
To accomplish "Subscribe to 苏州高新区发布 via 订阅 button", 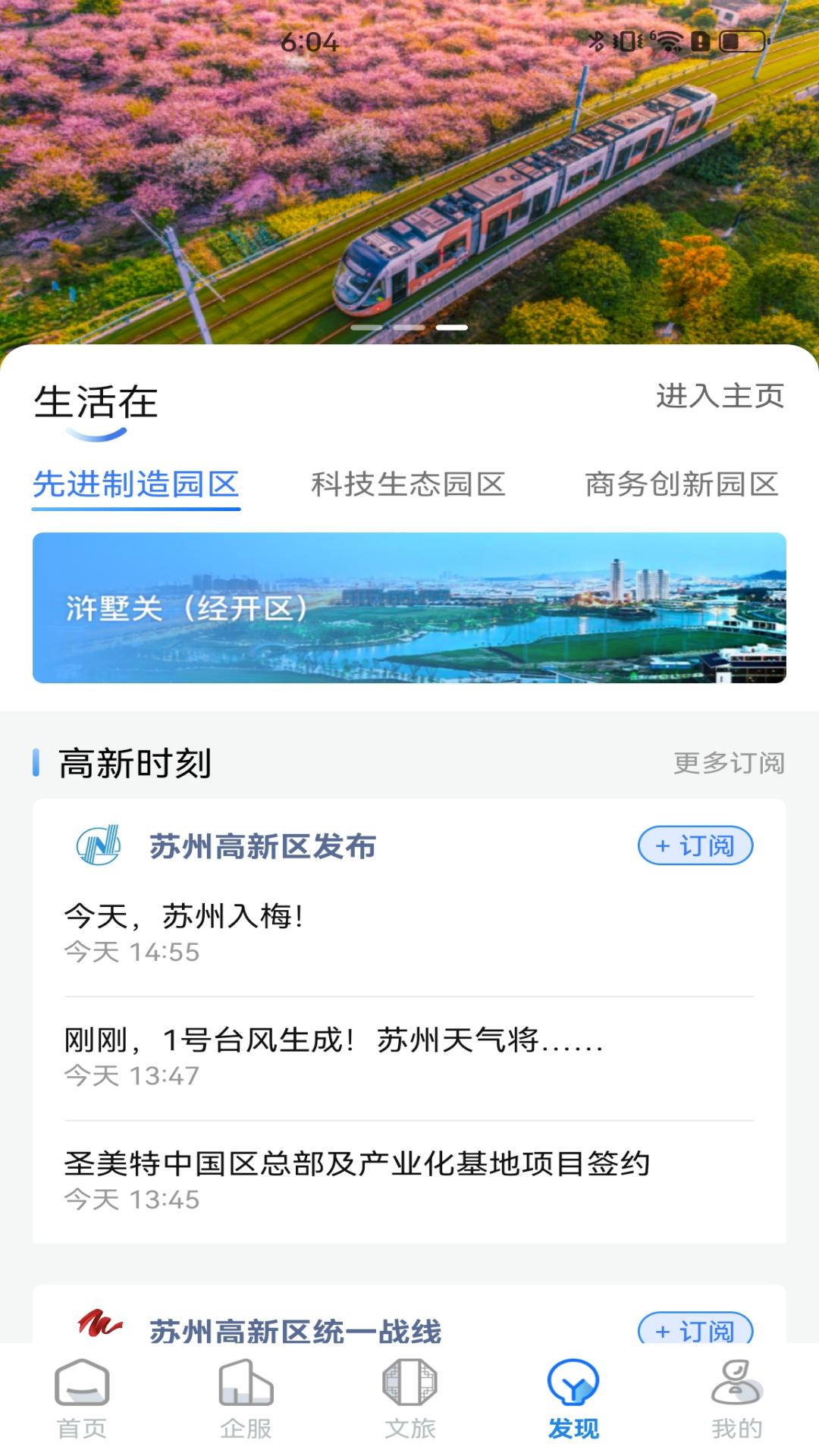I will click(694, 844).
